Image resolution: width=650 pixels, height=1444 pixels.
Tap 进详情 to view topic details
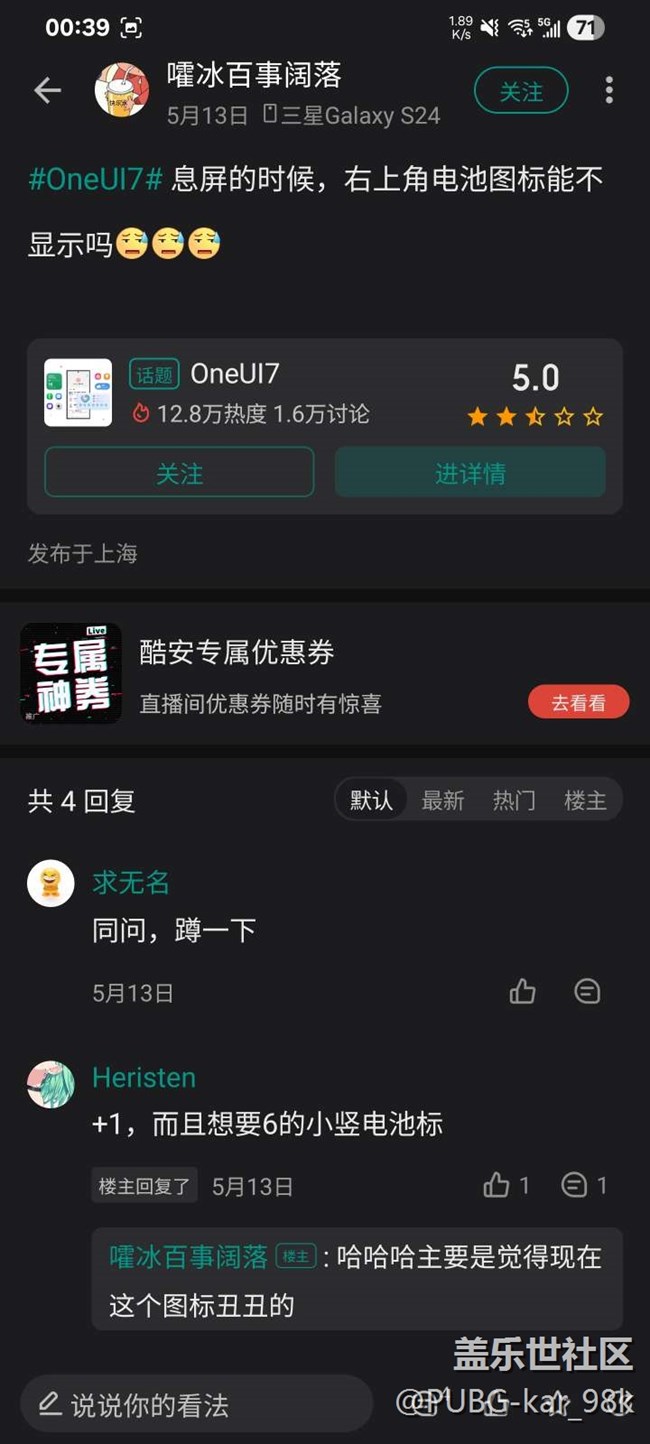pos(470,472)
